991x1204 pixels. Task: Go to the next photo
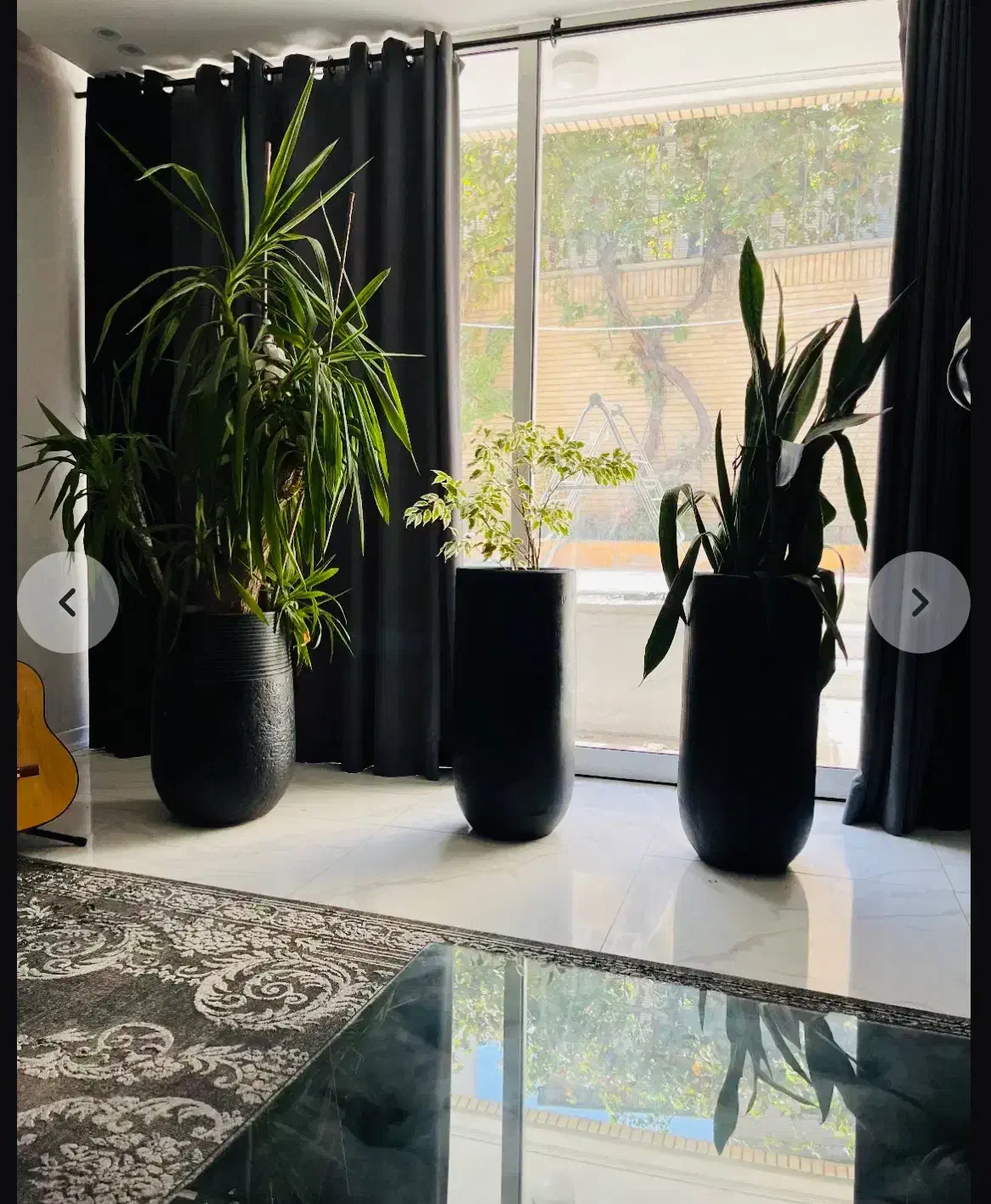coord(919,602)
